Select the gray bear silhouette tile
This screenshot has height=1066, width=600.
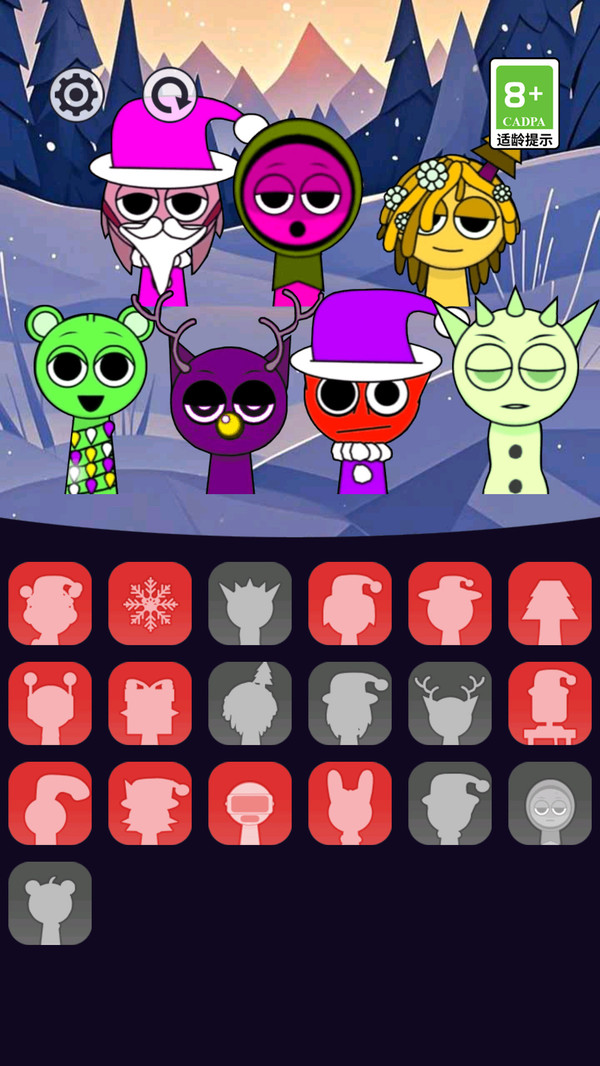tap(50, 903)
